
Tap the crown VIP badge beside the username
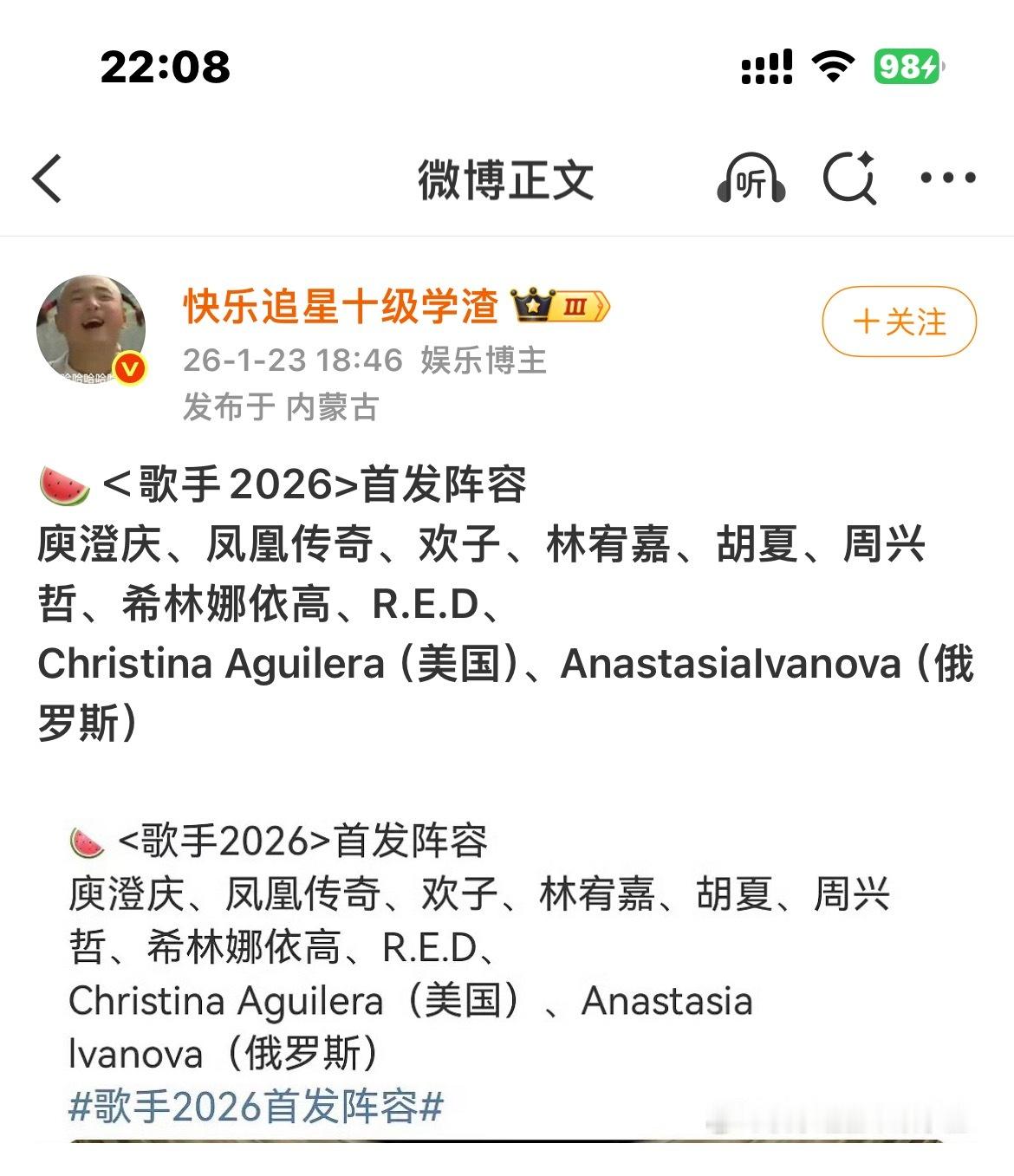click(535, 307)
